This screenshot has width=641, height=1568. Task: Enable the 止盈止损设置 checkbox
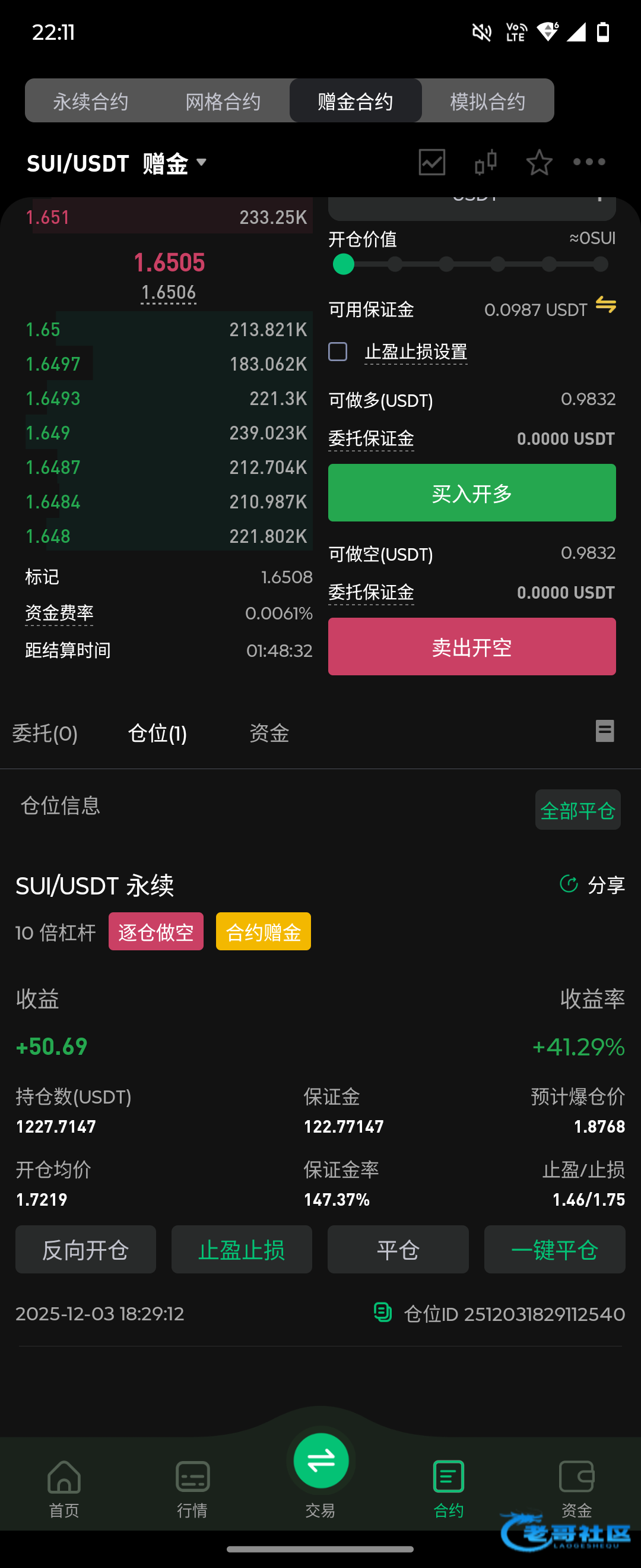coord(338,352)
